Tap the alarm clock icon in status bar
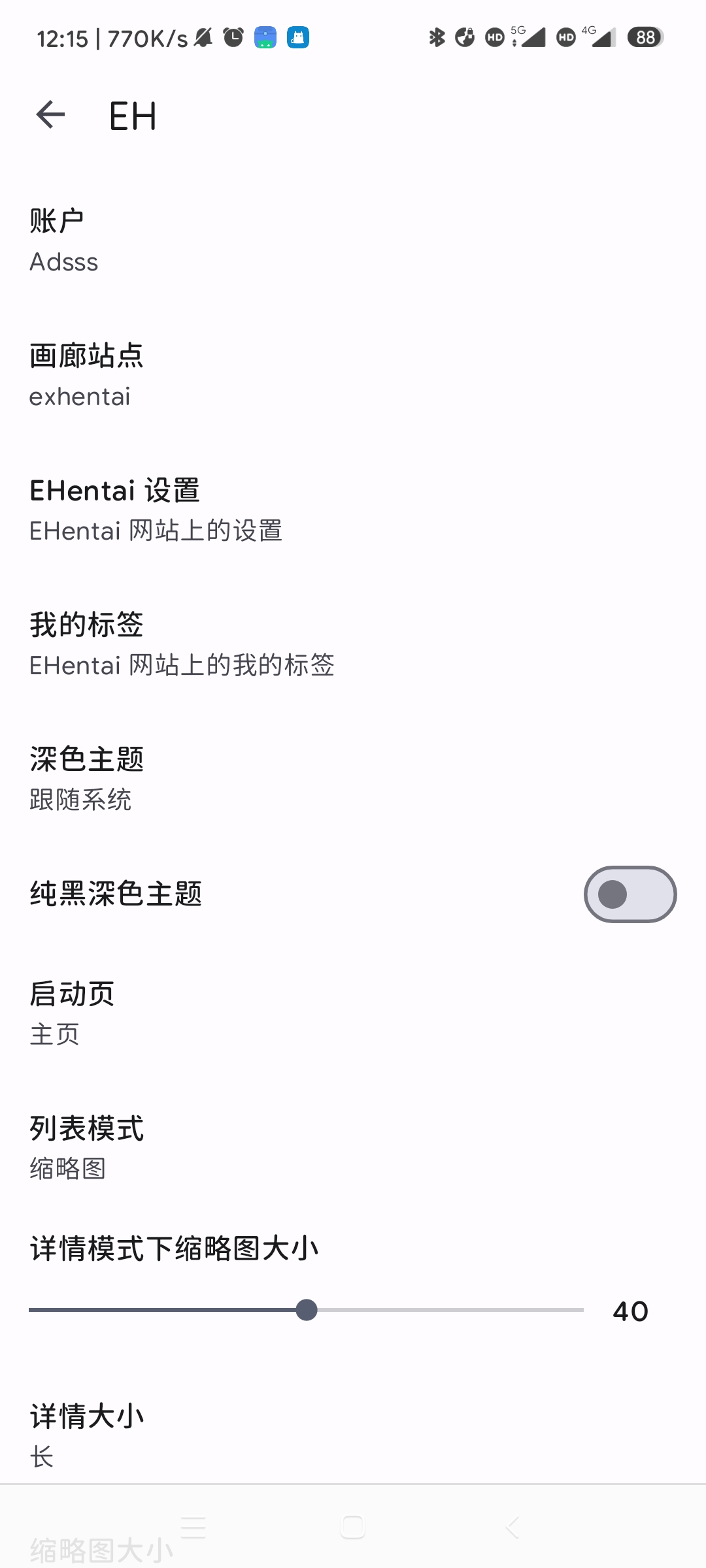 [233, 37]
